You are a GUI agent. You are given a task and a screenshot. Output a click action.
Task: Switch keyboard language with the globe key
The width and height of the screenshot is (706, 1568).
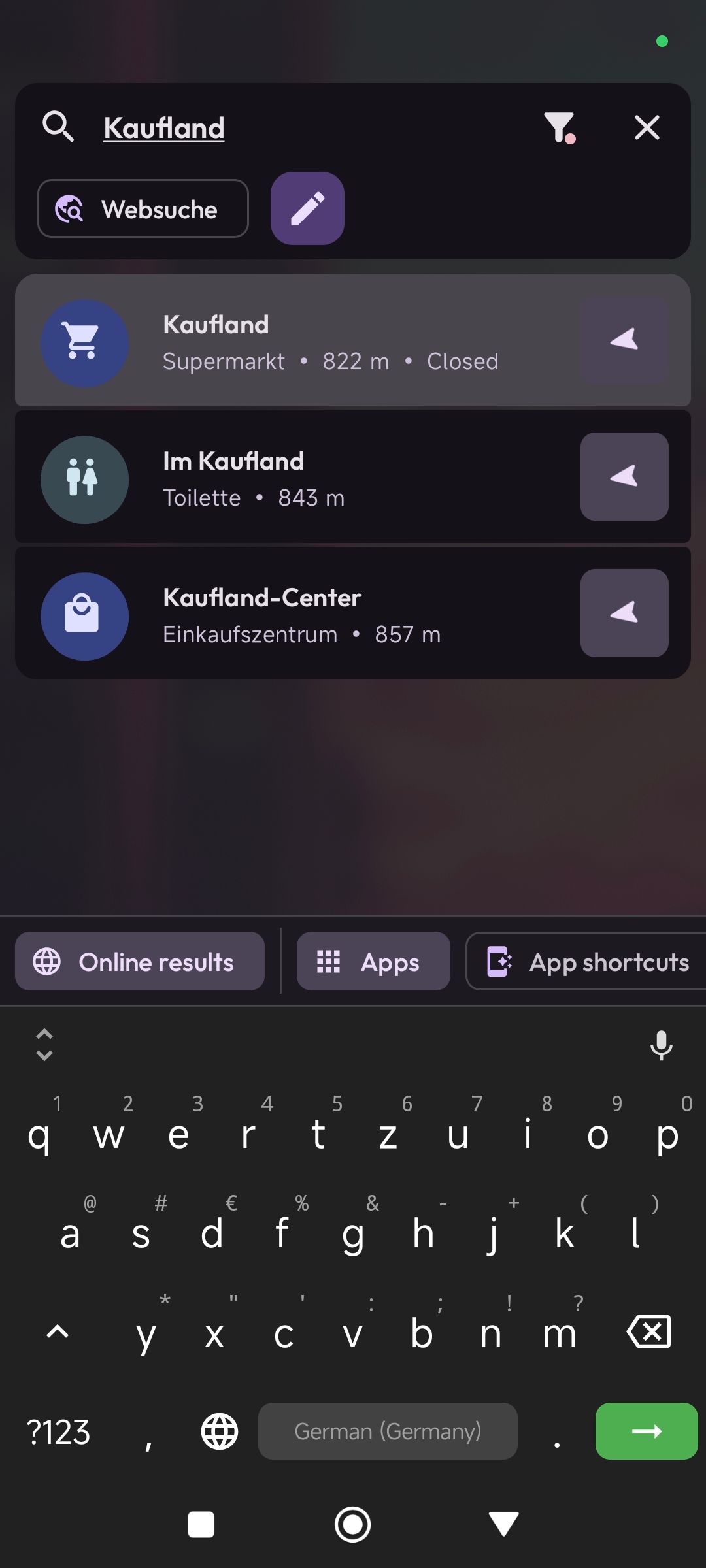tap(220, 1431)
